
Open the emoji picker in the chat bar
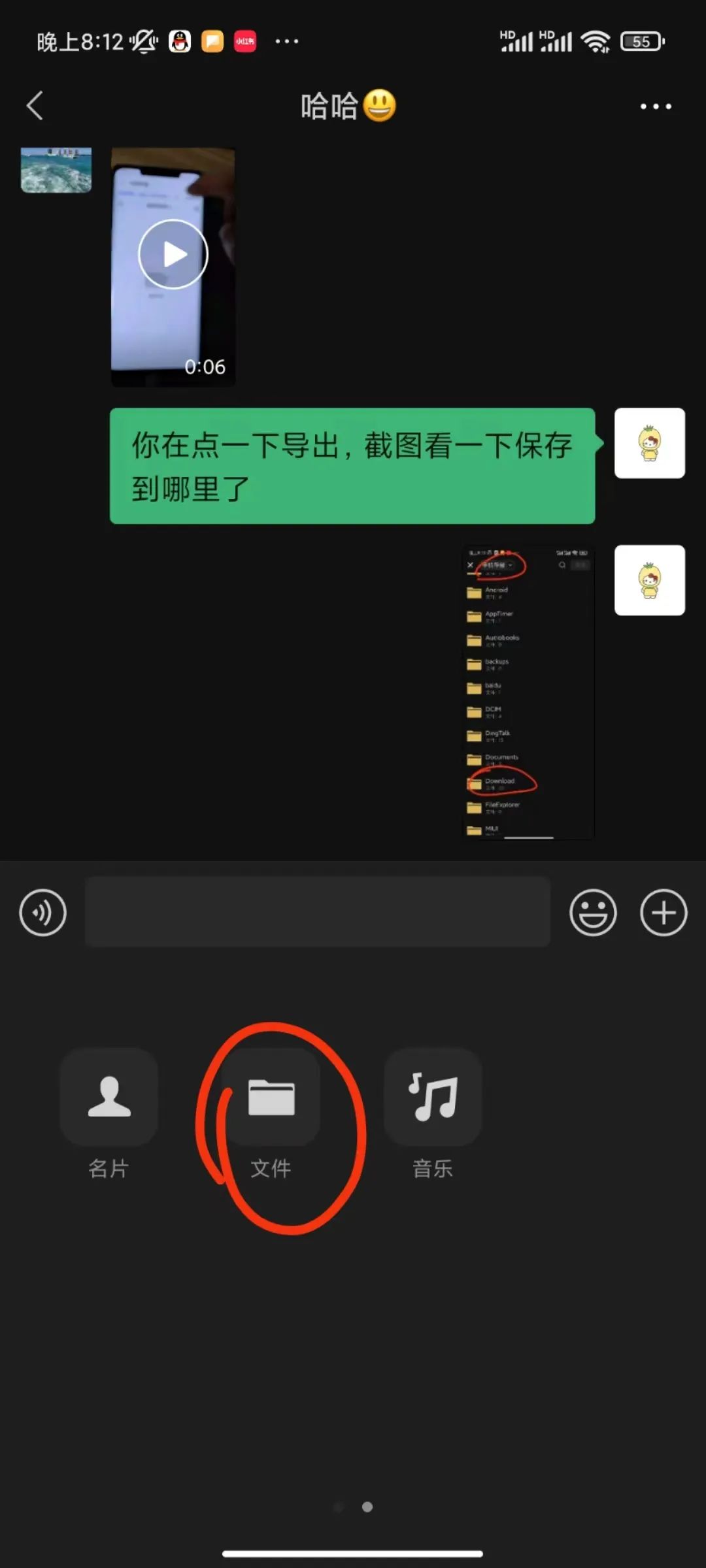593,912
